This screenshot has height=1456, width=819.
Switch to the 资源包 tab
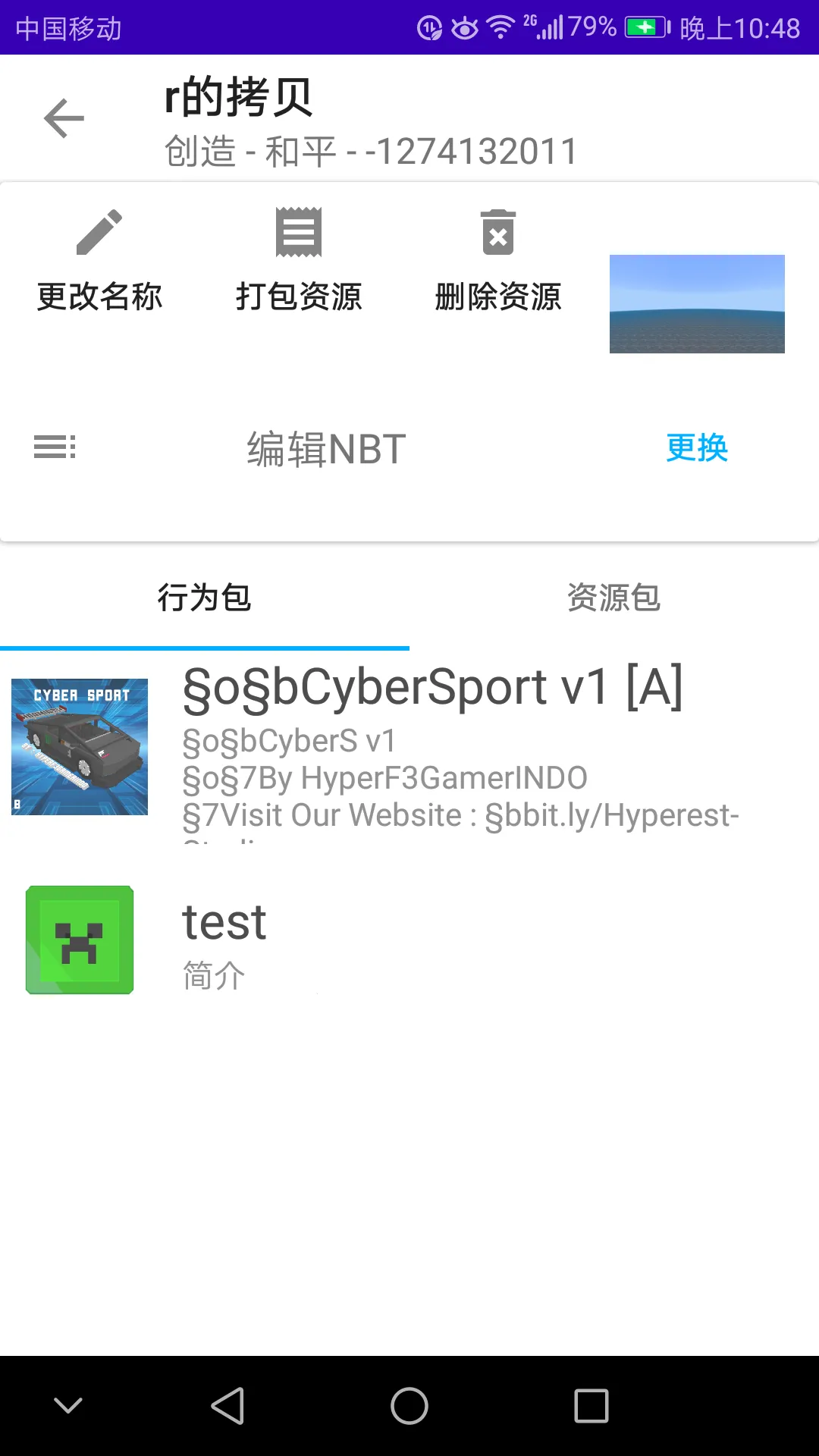coord(613,598)
